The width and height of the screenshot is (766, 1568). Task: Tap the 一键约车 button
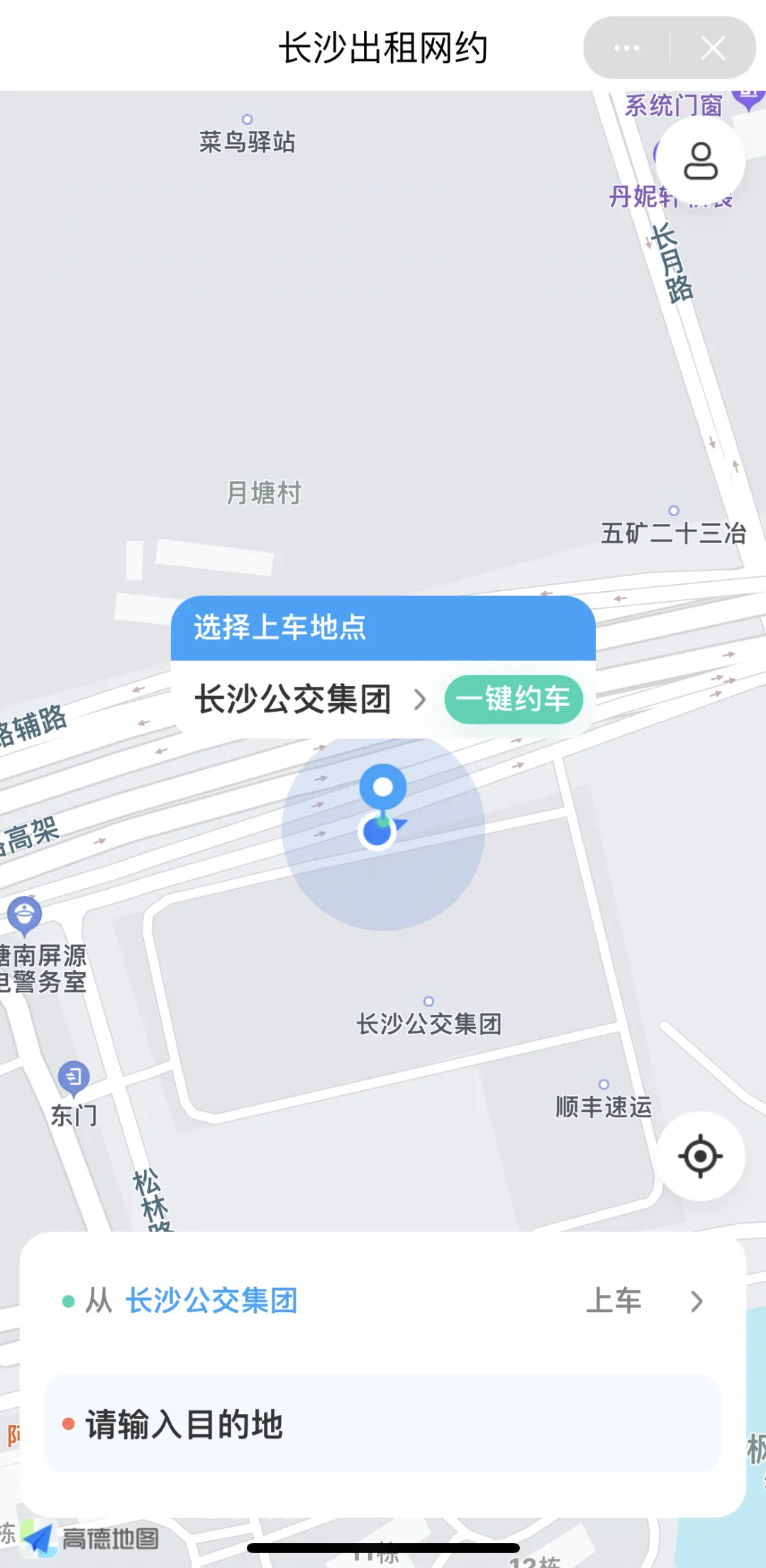(x=514, y=699)
